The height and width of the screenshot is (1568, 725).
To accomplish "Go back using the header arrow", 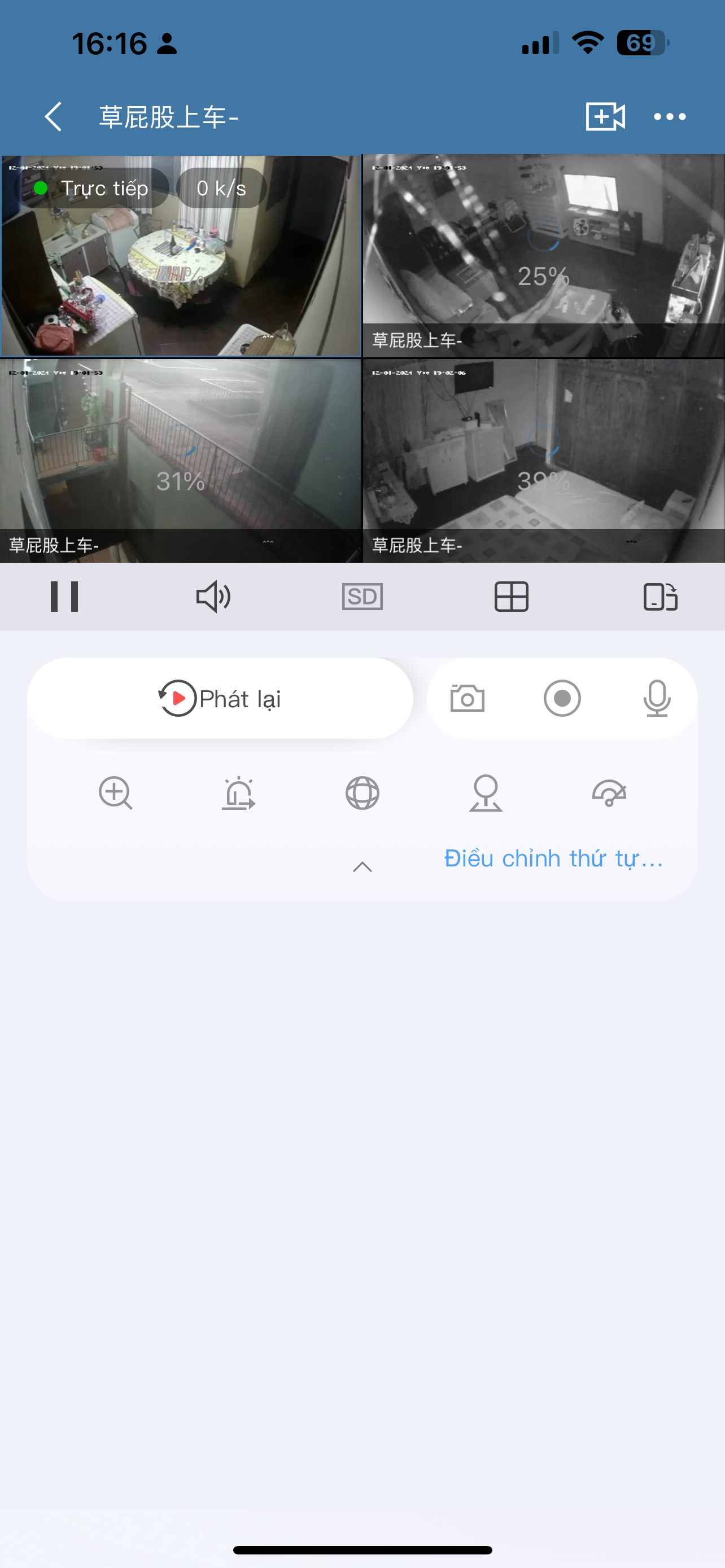I will click(x=54, y=116).
